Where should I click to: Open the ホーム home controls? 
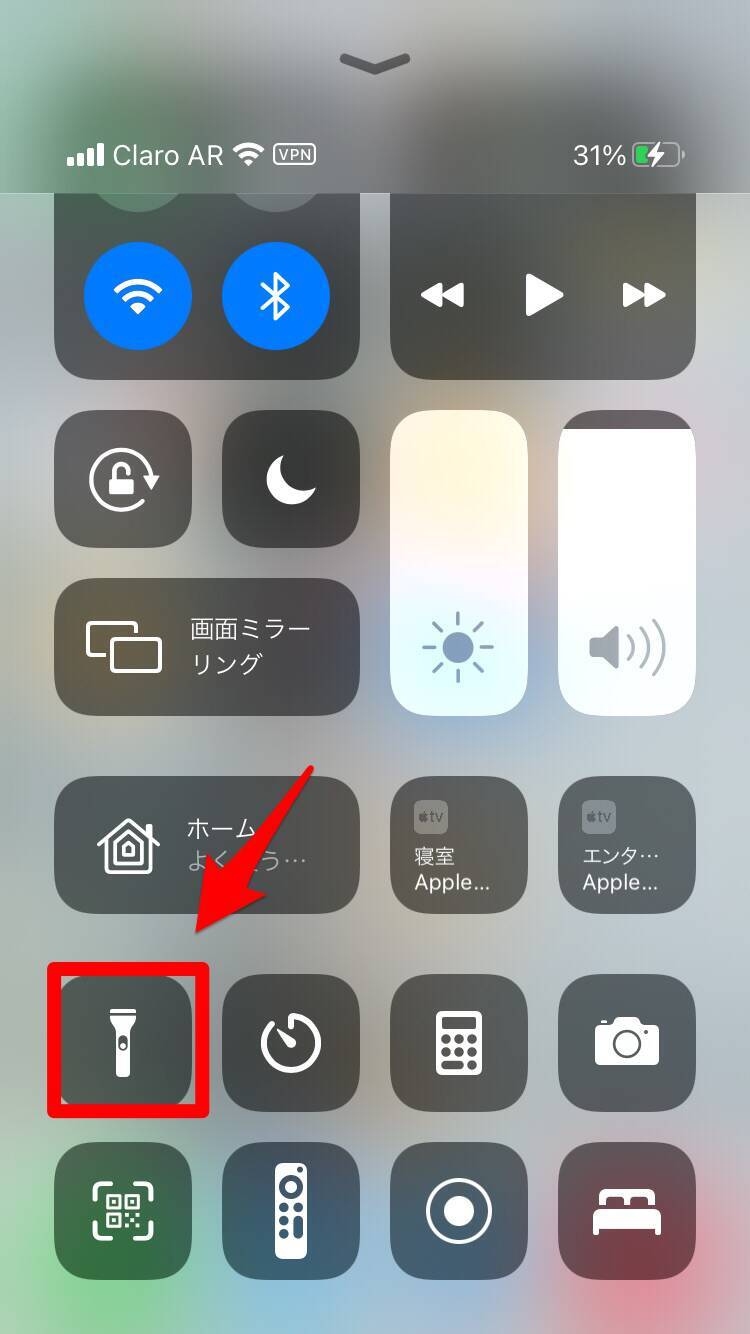click(207, 845)
